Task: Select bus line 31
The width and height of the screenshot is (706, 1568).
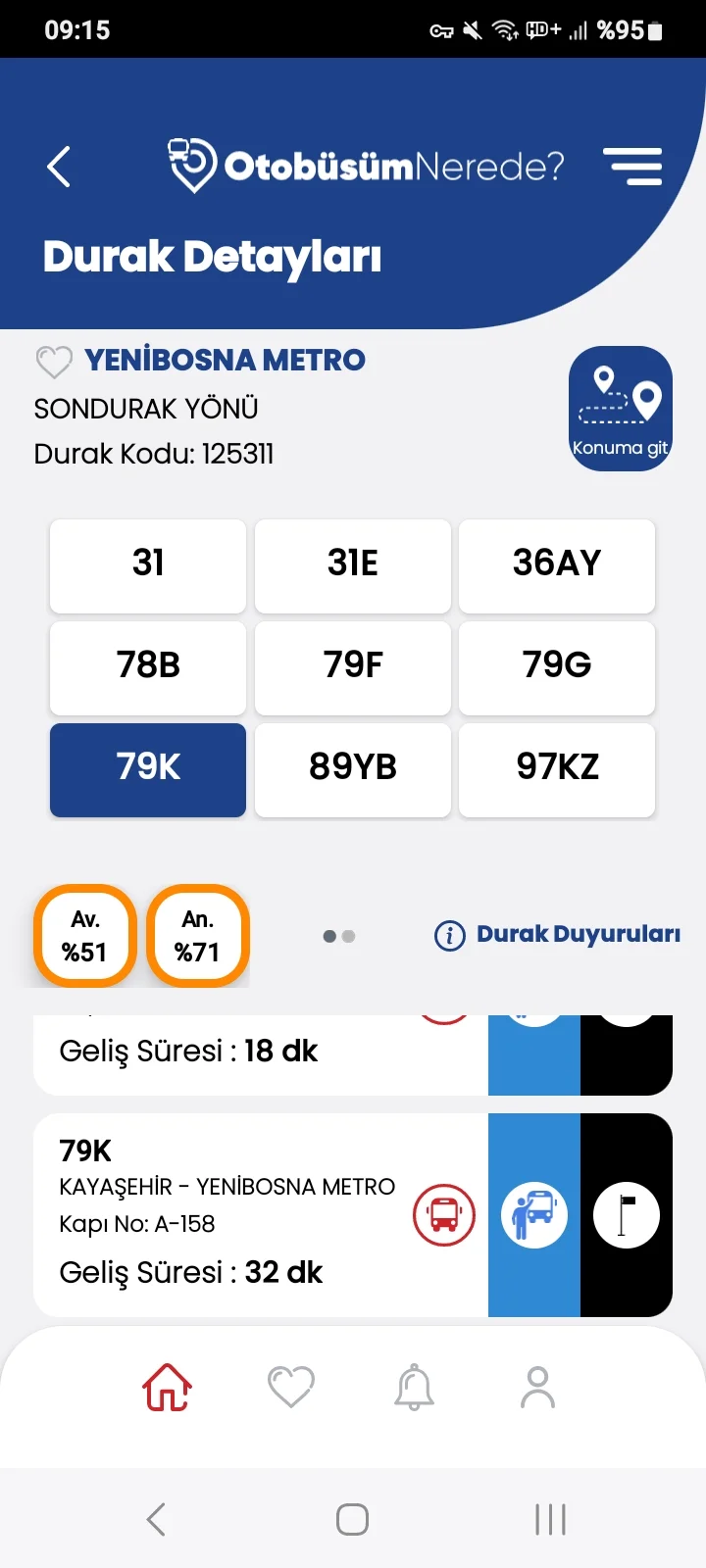Action: tap(148, 564)
